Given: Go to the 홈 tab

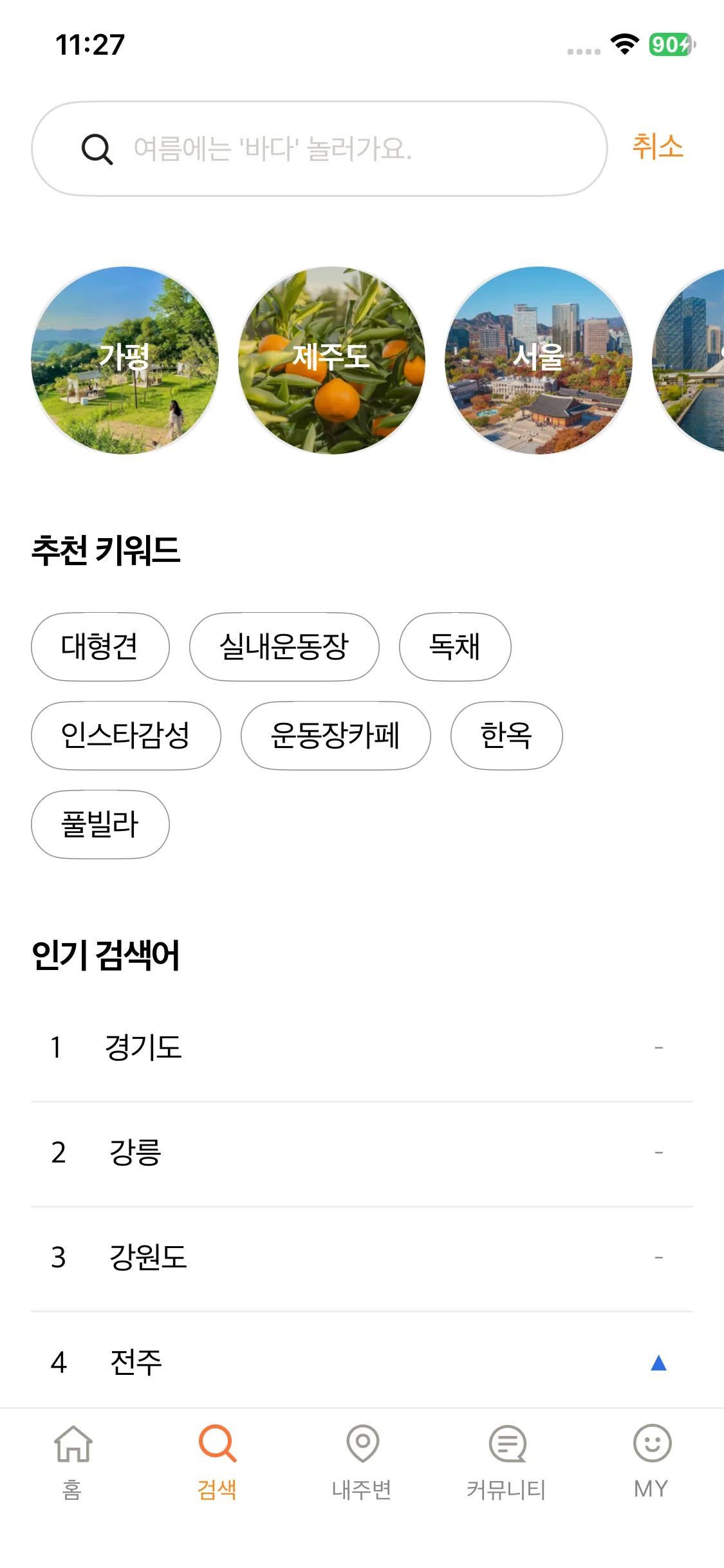Looking at the screenshot, I should coord(73,1461).
